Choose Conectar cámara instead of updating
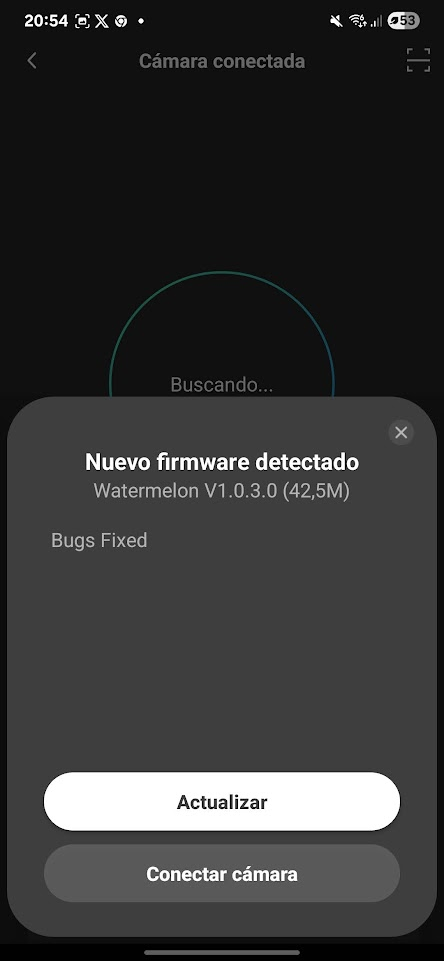The image size is (444, 961). pyautogui.click(x=221, y=873)
